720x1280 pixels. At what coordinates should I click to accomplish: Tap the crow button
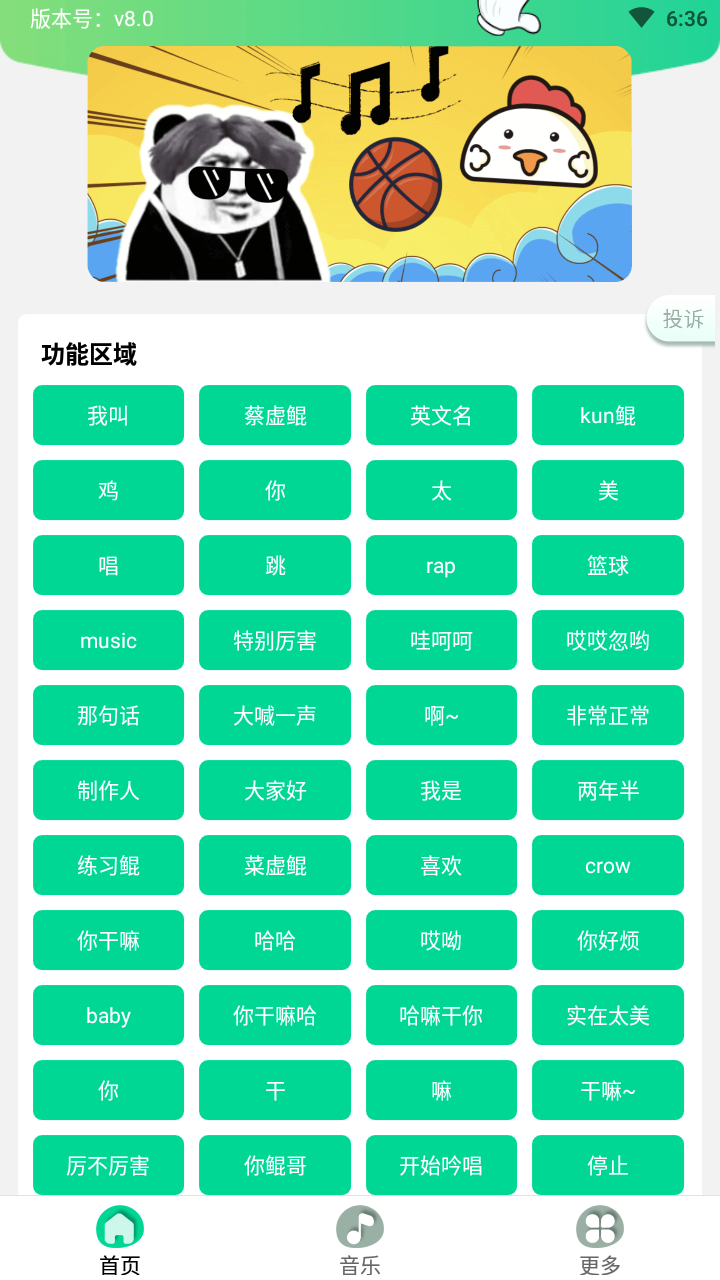pyautogui.click(x=608, y=865)
